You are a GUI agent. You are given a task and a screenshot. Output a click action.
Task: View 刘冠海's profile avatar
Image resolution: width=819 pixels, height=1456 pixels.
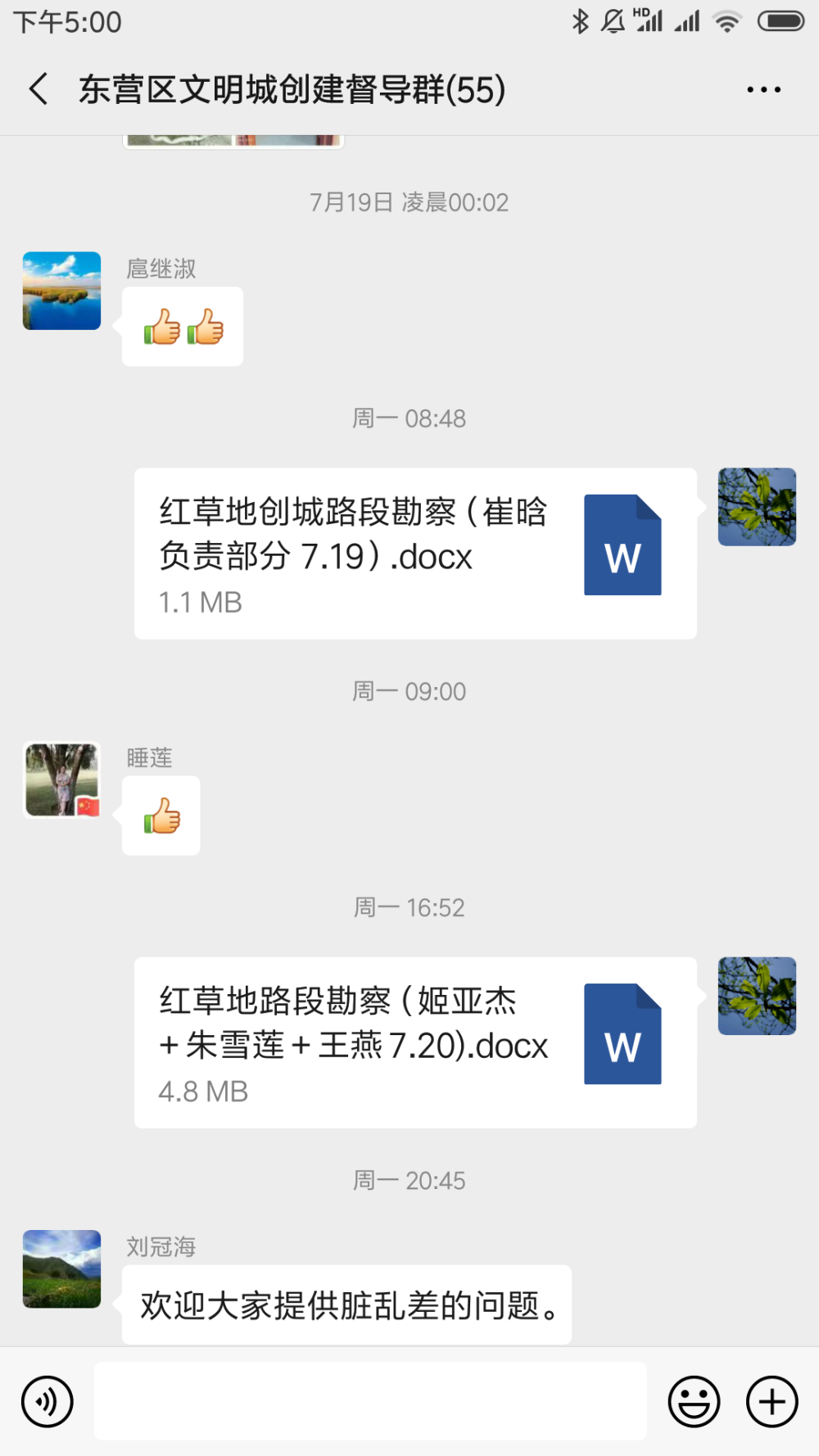pyautogui.click(x=61, y=1268)
